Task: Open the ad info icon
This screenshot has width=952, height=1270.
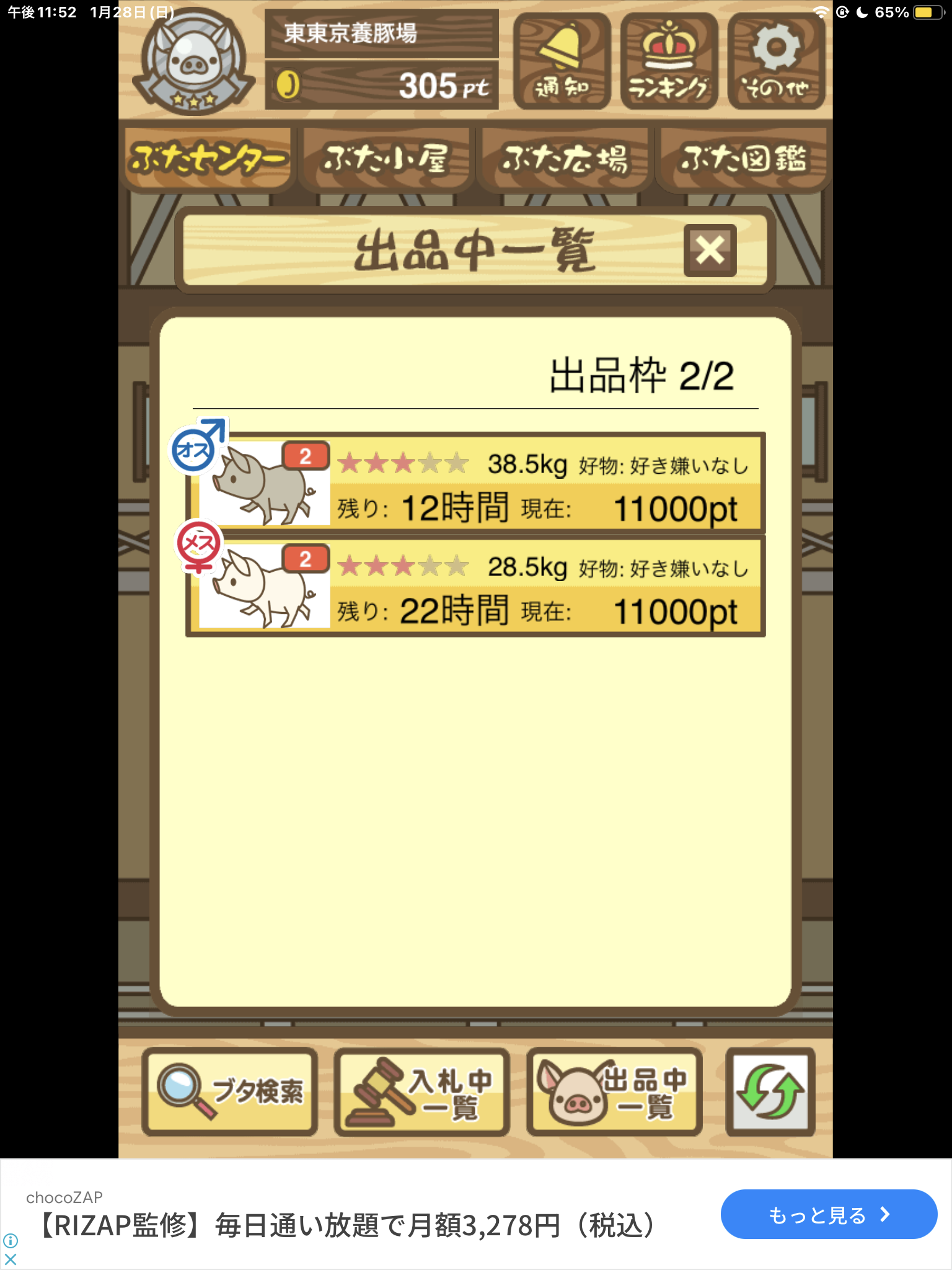Action: [11, 1240]
